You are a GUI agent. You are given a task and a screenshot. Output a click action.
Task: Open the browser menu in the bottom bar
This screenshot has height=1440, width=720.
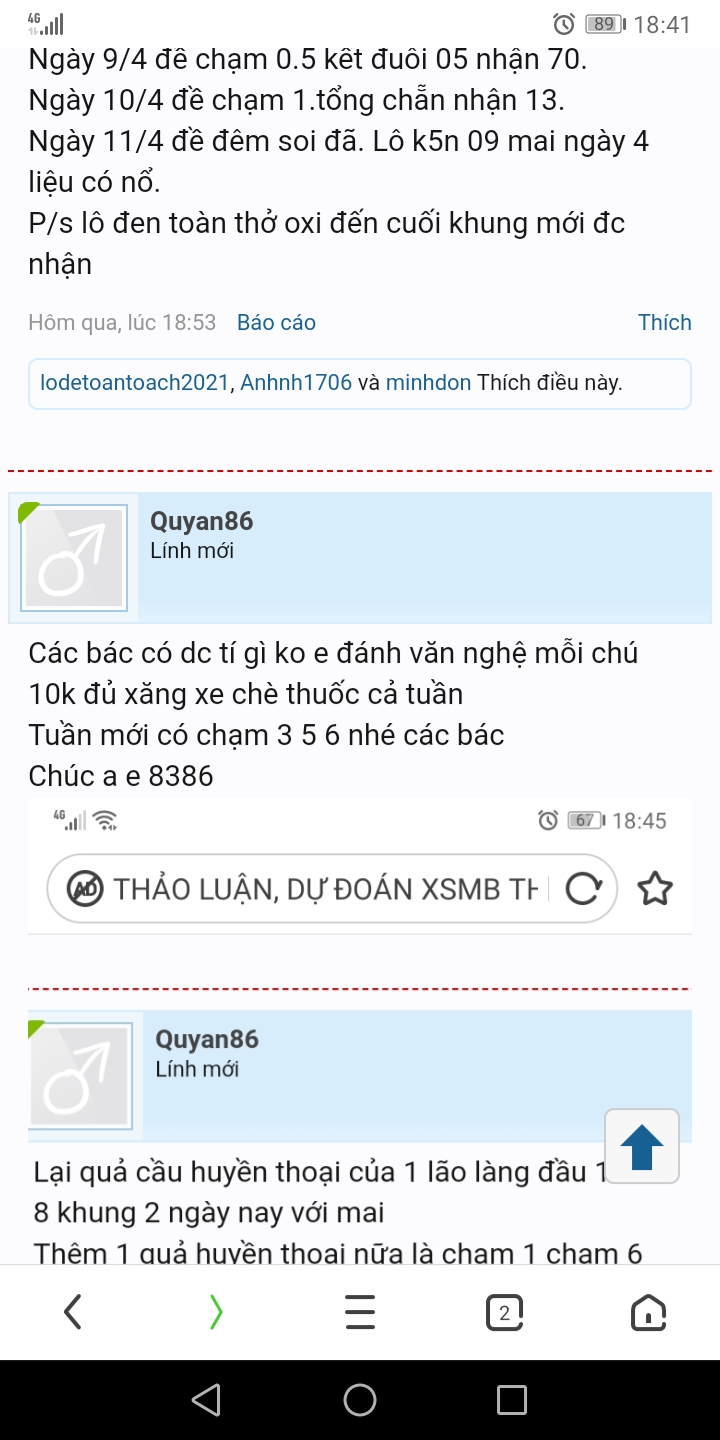pyautogui.click(x=360, y=1311)
